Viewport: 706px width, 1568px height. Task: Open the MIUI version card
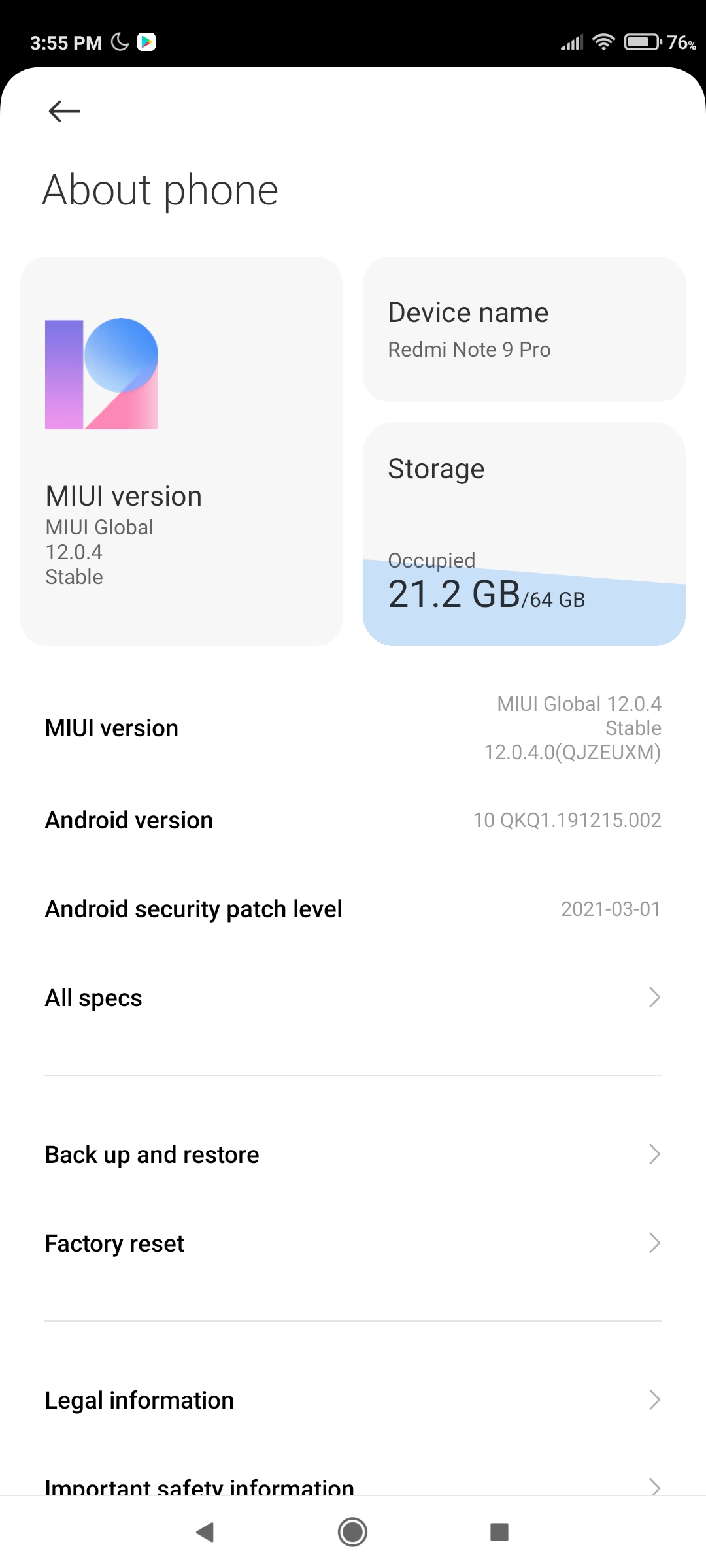tap(181, 451)
